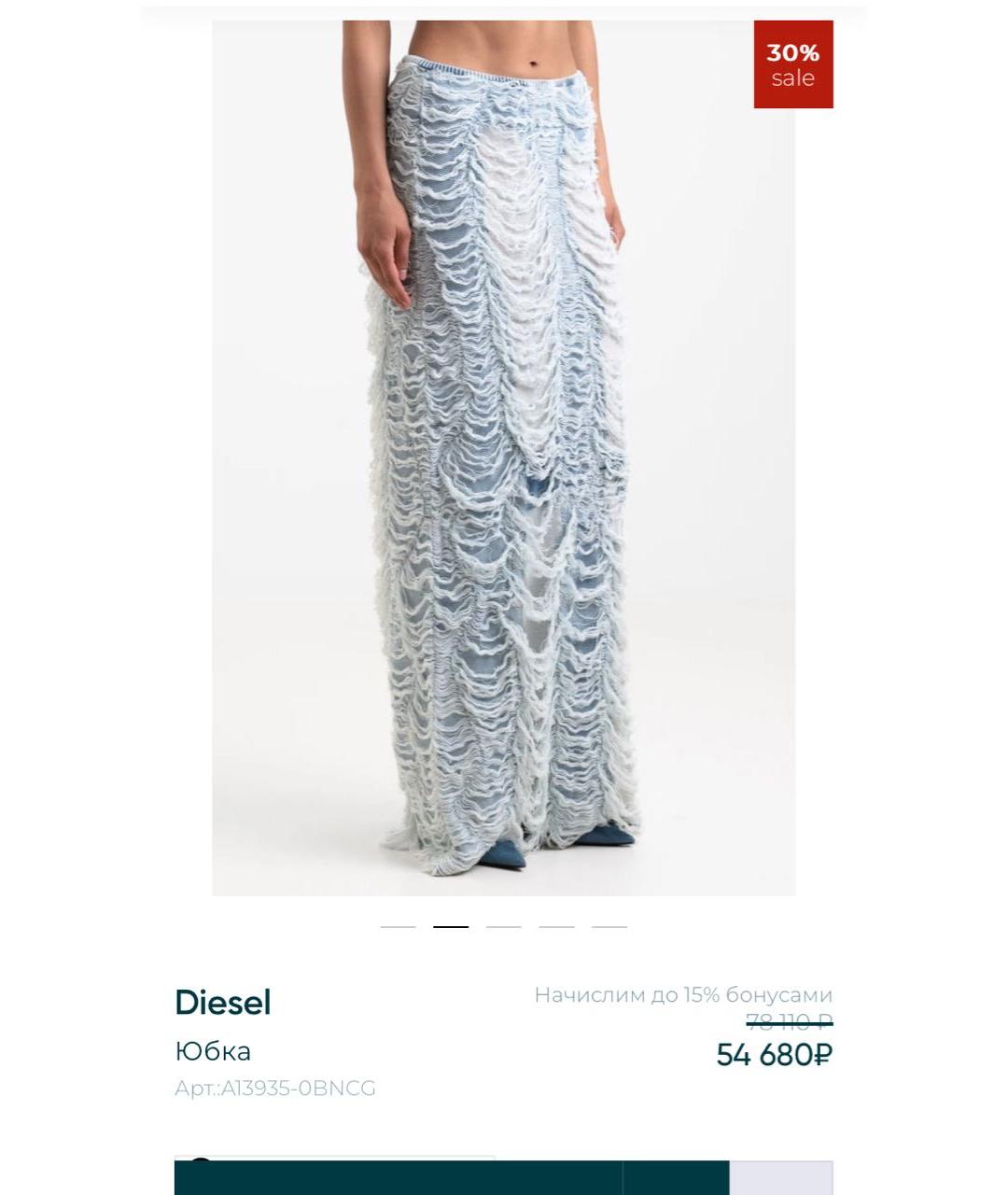Select the third photo indicator dash

504,926
